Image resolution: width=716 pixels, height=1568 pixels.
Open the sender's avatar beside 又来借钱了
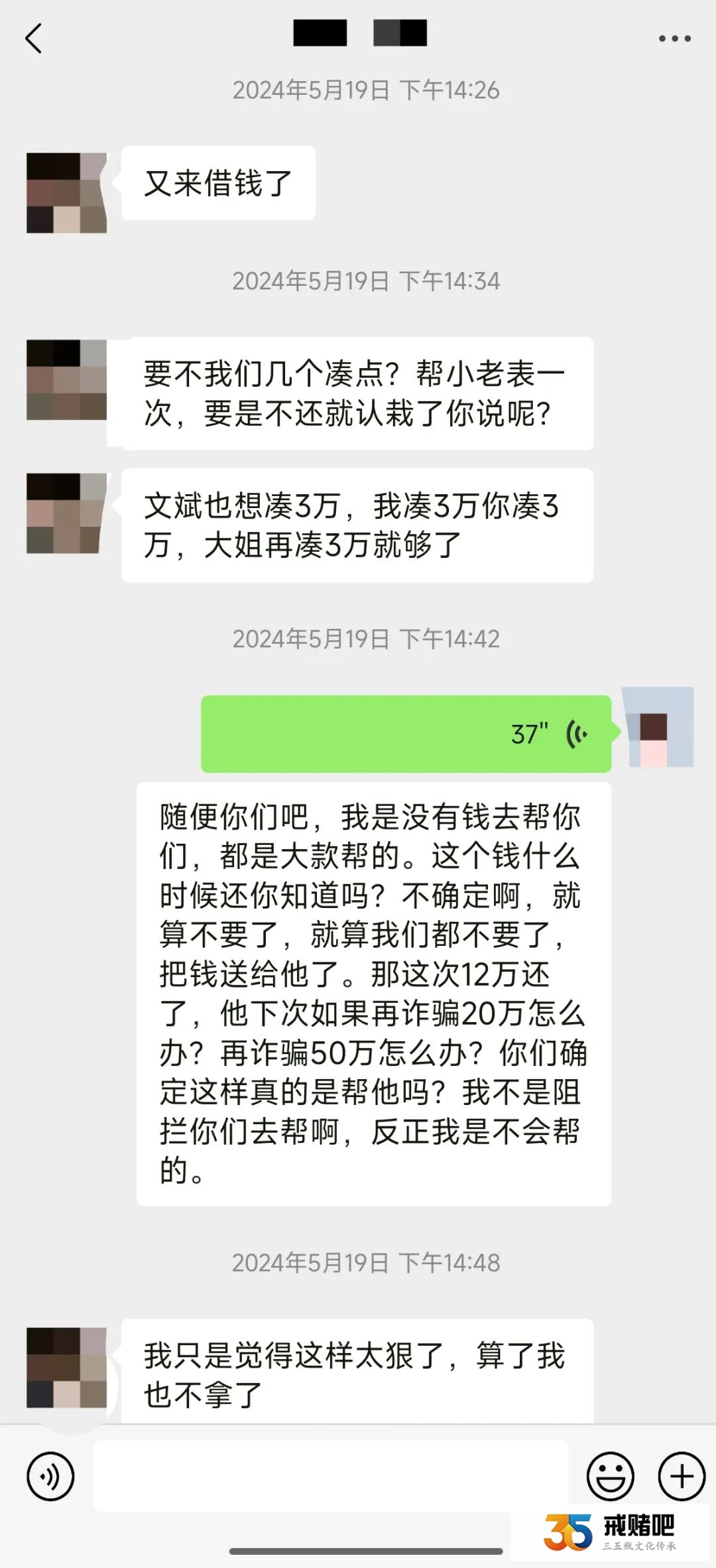pyautogui.click(x=66, y=193)
